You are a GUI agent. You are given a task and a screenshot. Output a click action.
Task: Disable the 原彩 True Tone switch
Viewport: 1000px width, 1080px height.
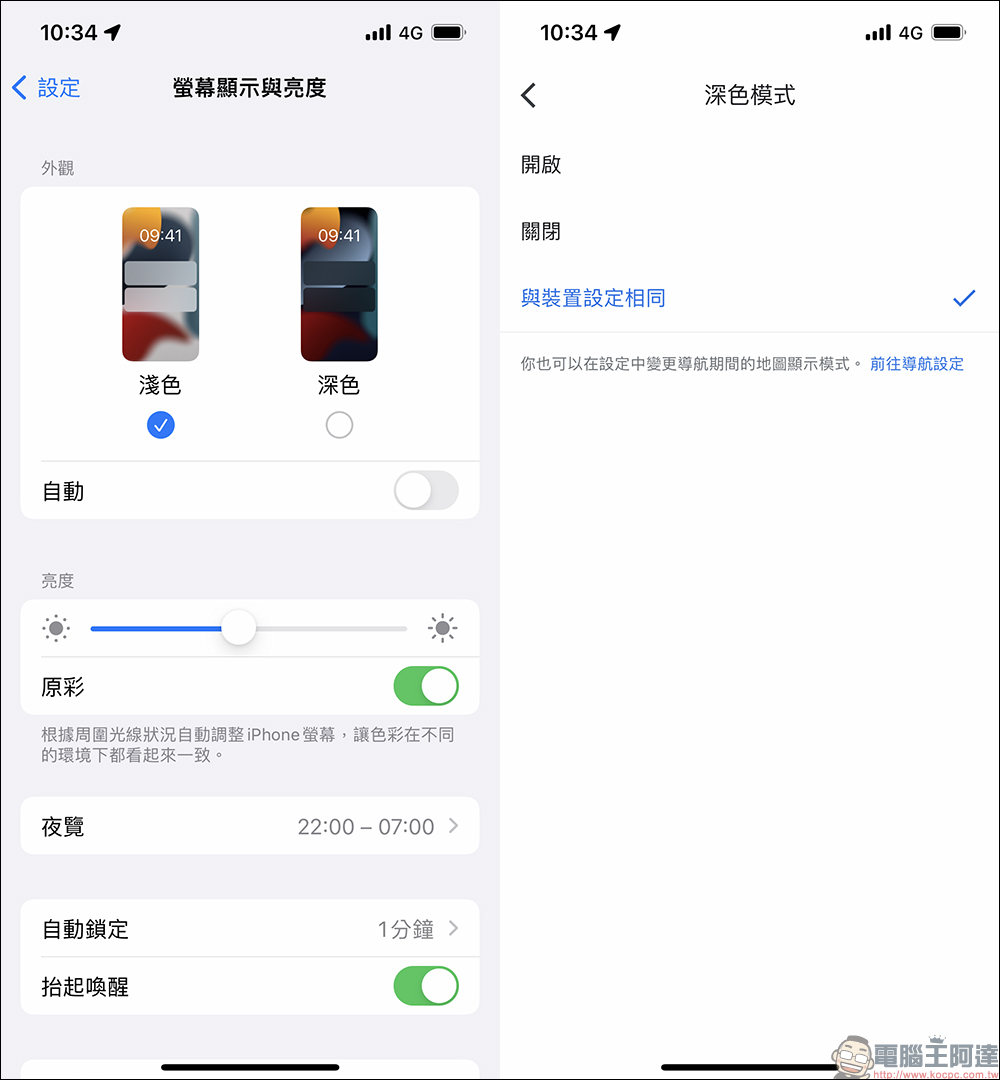(426, 687)
